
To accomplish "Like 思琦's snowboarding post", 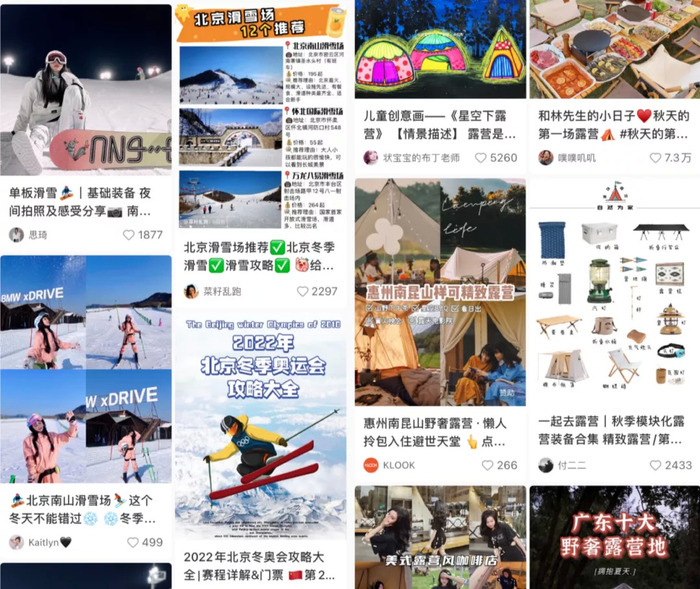I will (x=129, y=235).
